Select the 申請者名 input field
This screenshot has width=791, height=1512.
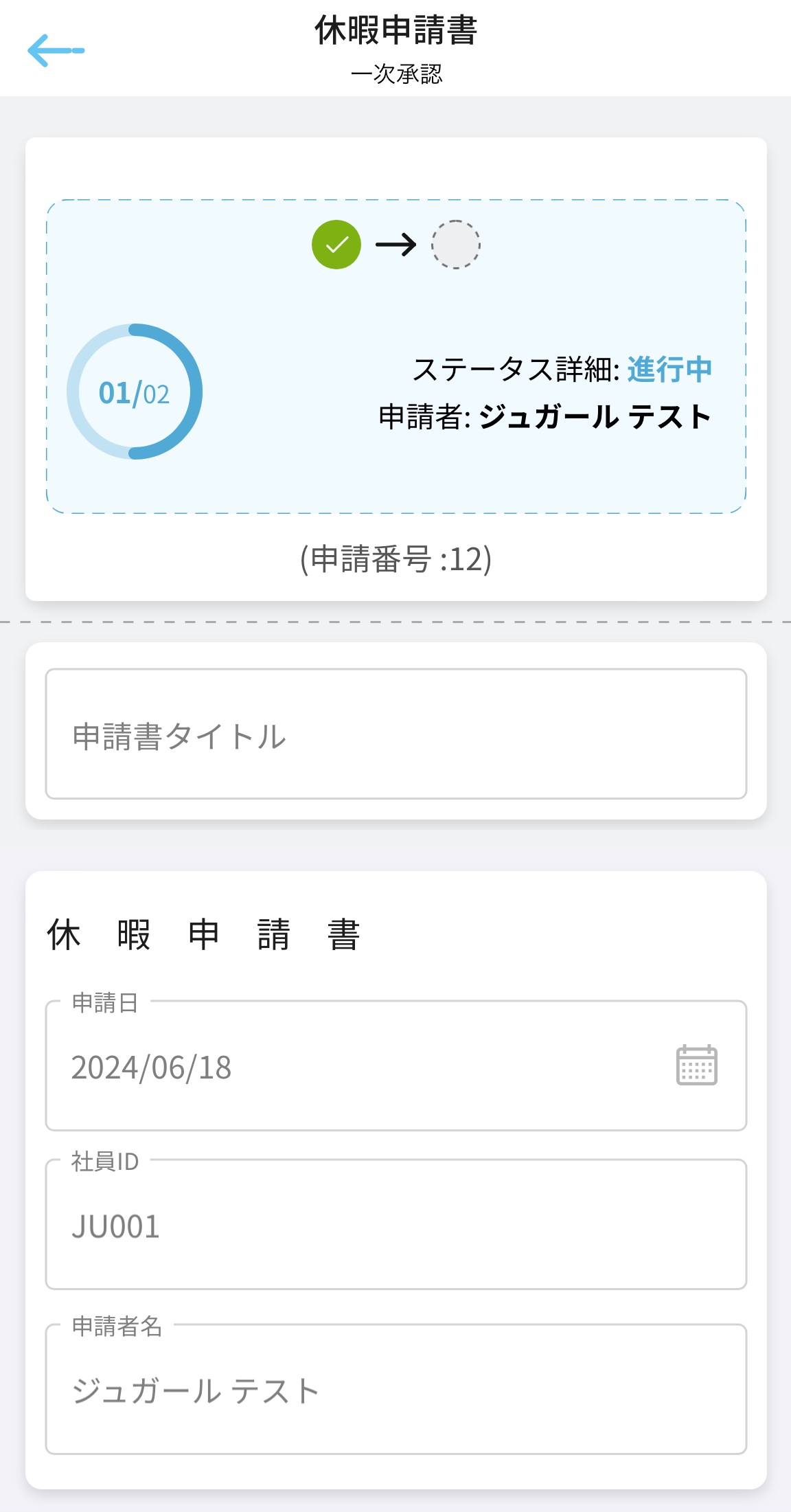(396, 1389)
